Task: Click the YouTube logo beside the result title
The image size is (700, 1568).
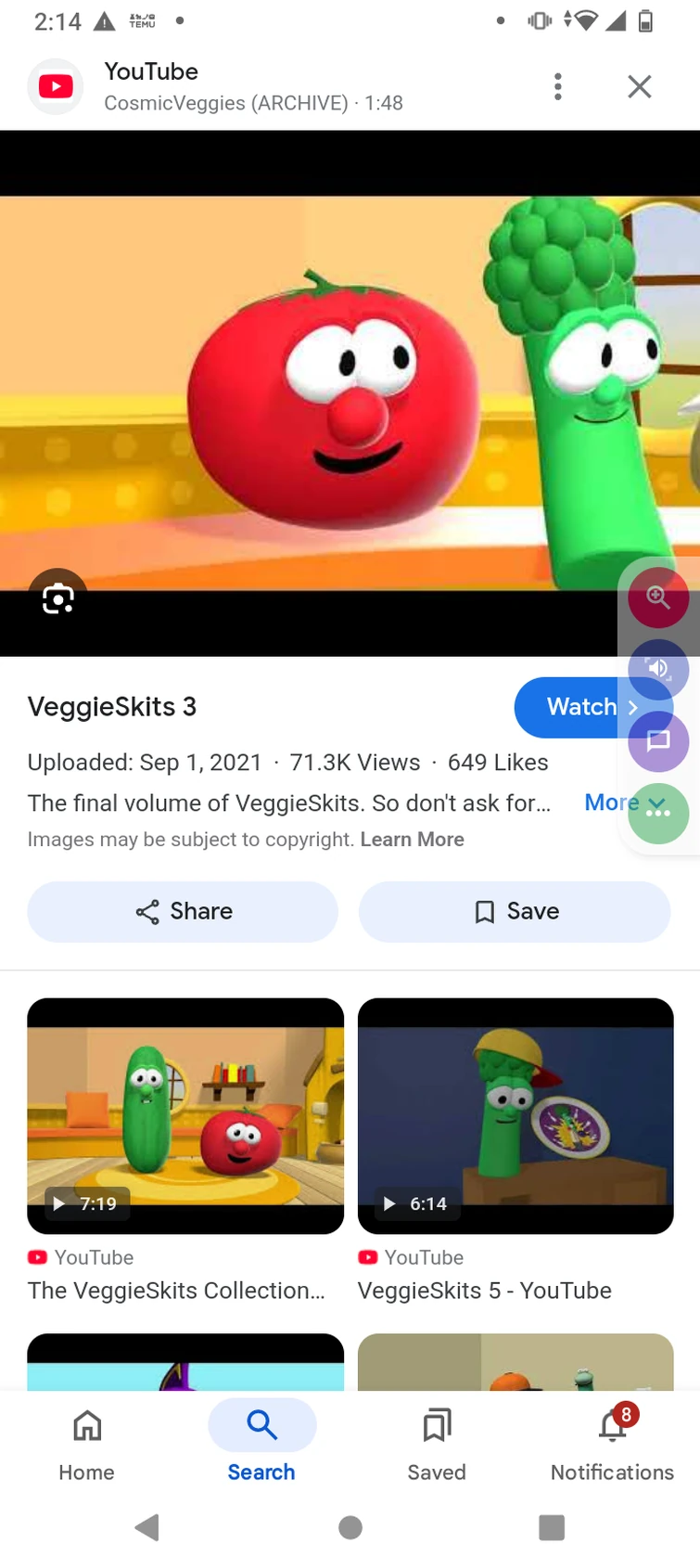Action: tap(55, 86)
